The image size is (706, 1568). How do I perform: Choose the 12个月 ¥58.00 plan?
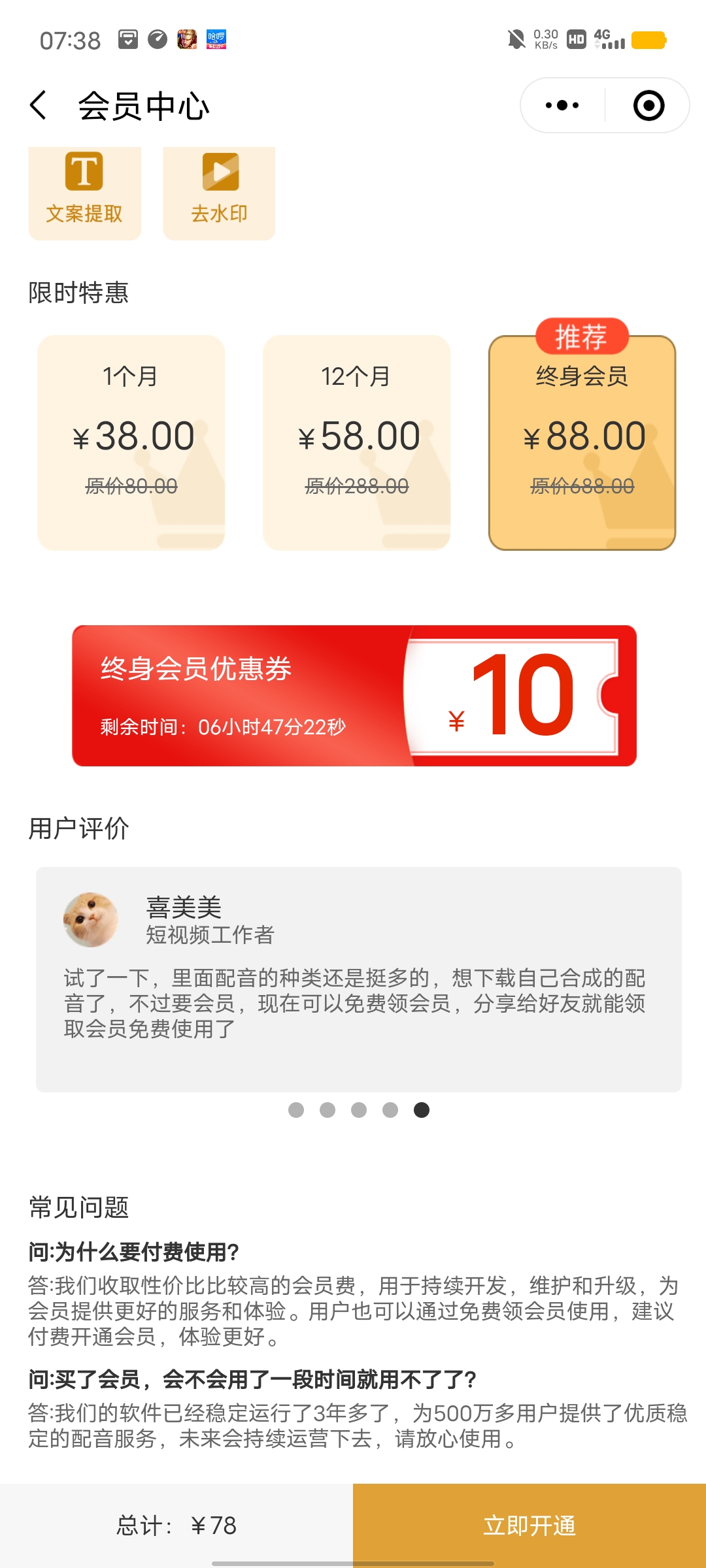357,443
